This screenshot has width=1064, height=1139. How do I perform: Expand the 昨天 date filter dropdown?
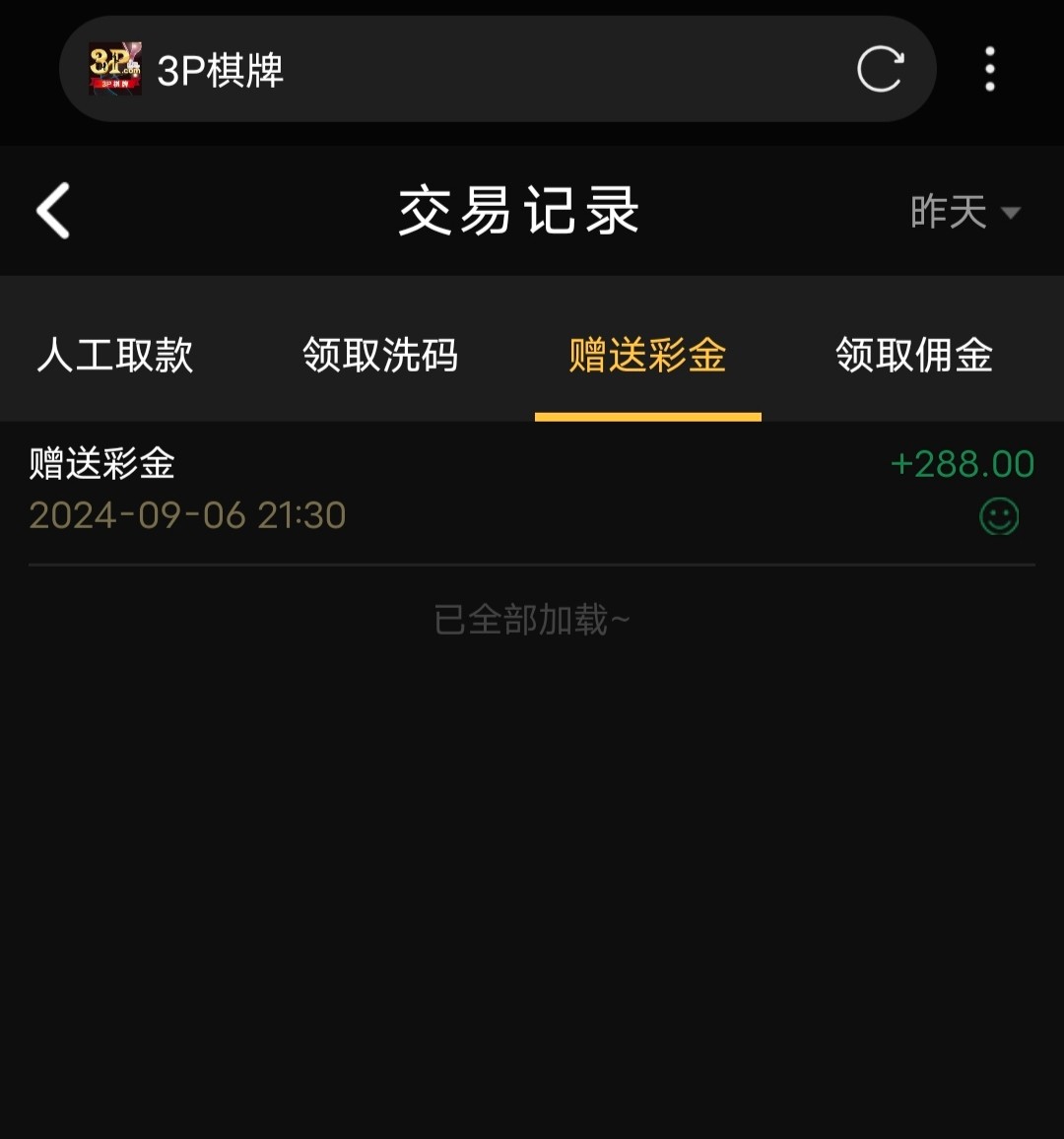[x=964, y=212]
